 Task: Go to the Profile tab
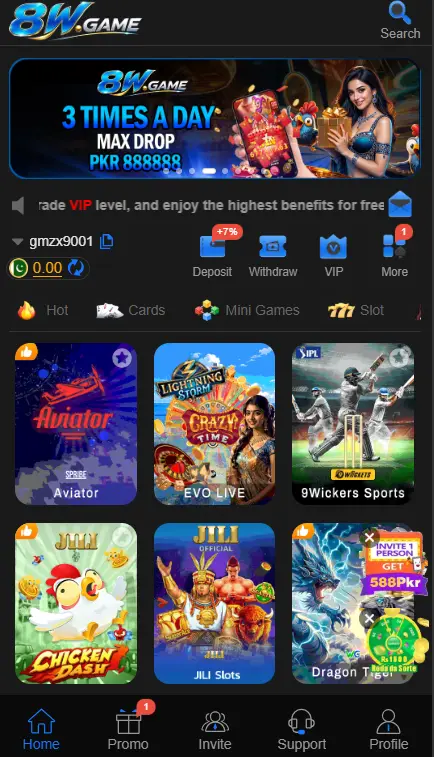pyautogui.click(x=389, y=729)
